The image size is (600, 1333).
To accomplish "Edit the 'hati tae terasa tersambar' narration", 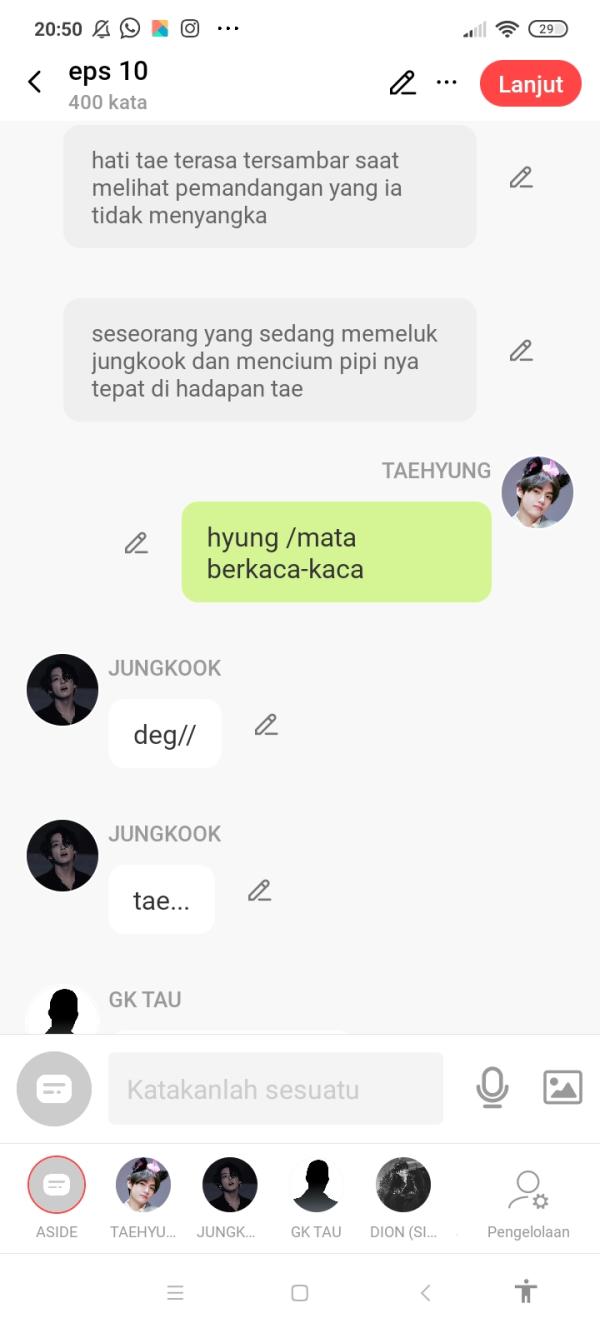I will [521, 179].
